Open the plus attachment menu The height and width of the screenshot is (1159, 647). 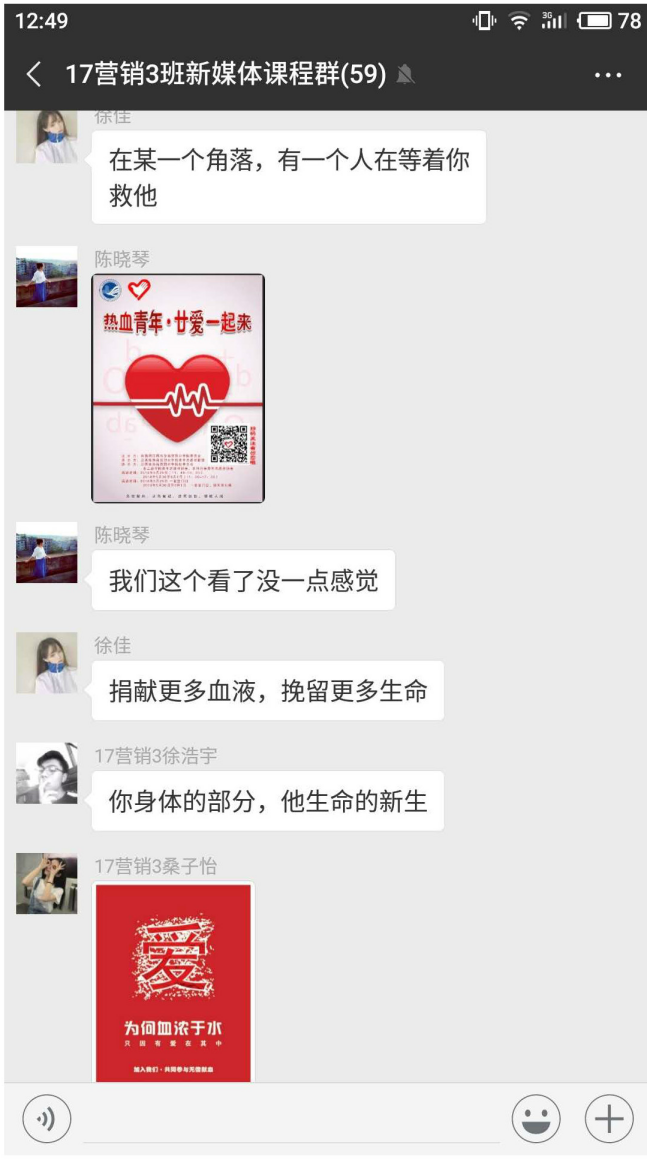click(609, 1118)
